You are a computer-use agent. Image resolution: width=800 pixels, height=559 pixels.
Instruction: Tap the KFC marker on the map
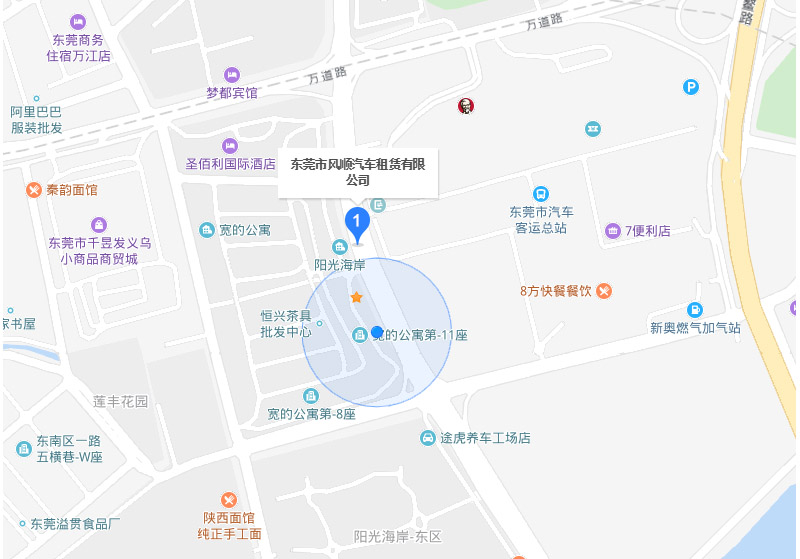(465, 106)
